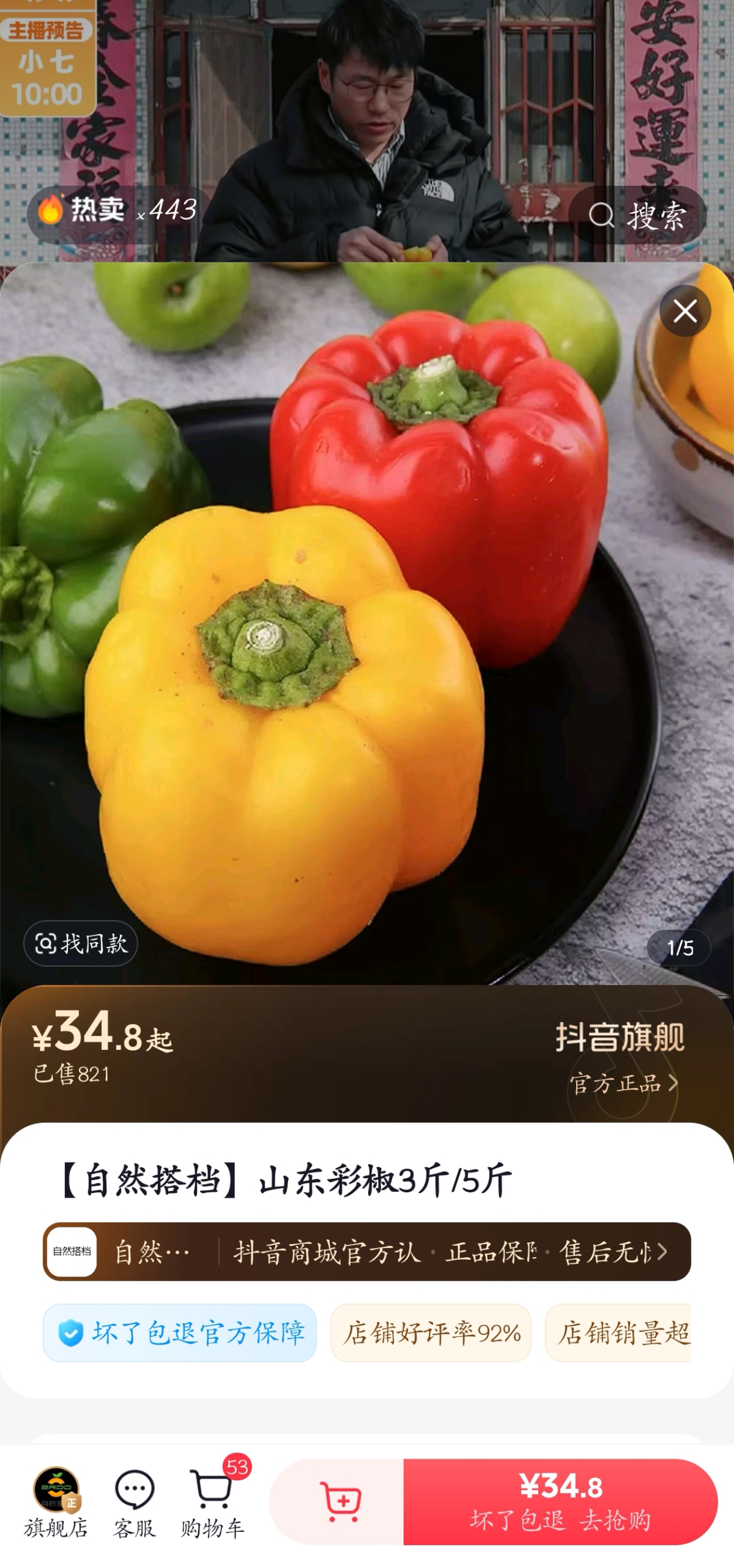Tap 找同款 to find similar items
Screen dimensions: 734x1568
point(81,943)
